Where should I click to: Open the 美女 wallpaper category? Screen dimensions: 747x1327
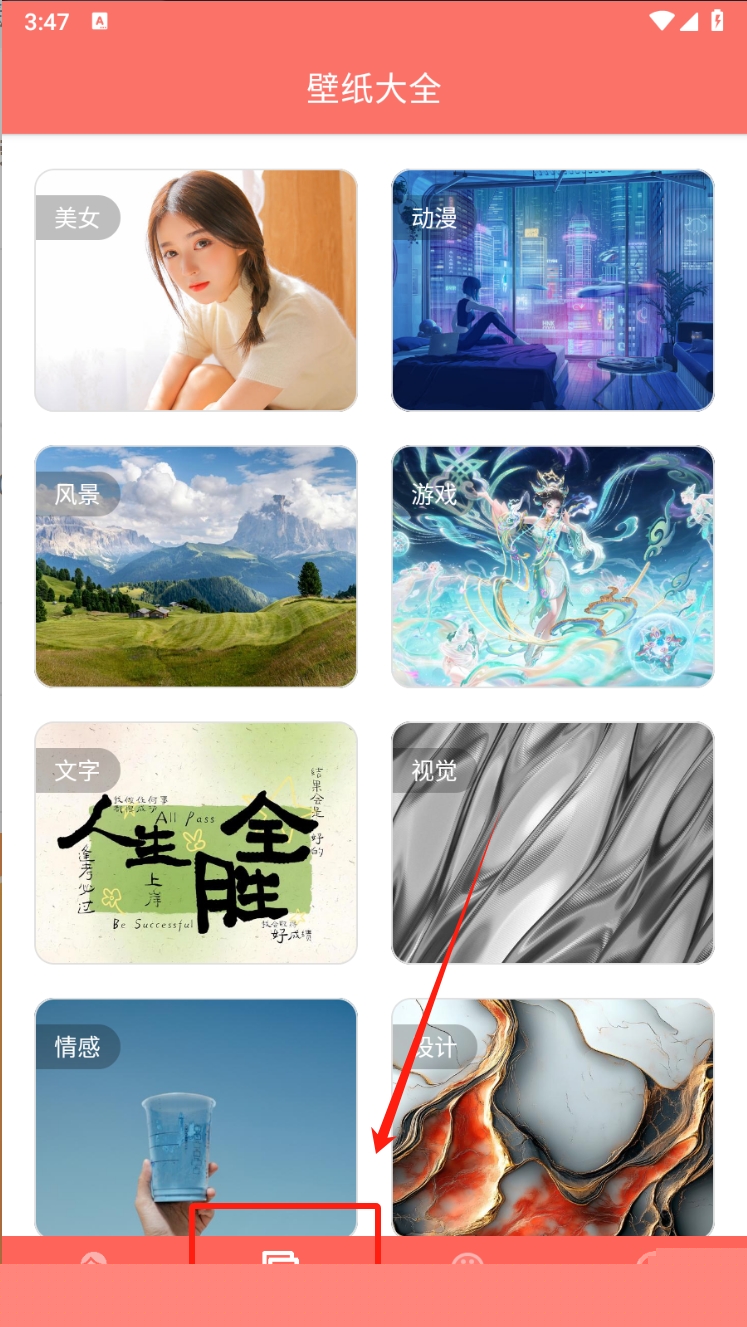coord(196,290)
